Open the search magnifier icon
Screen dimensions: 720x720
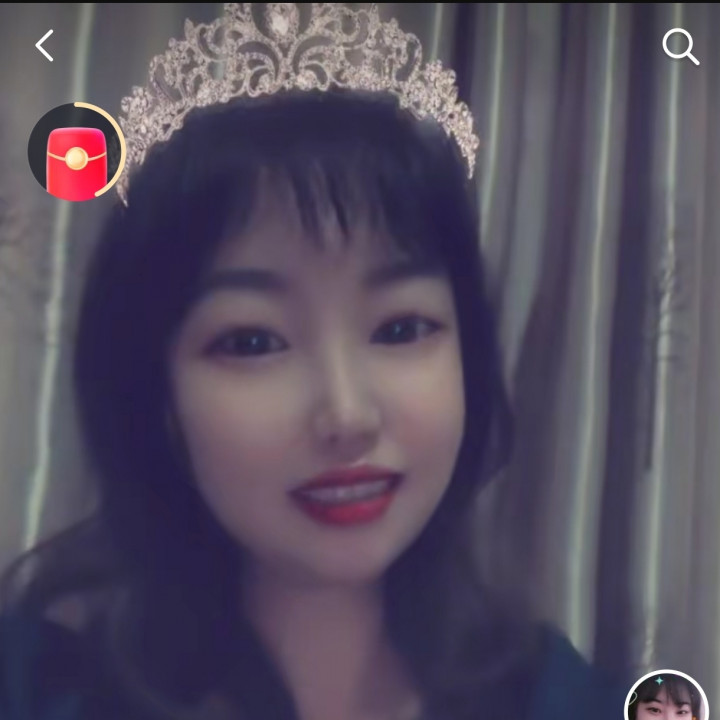coord(680,46)
